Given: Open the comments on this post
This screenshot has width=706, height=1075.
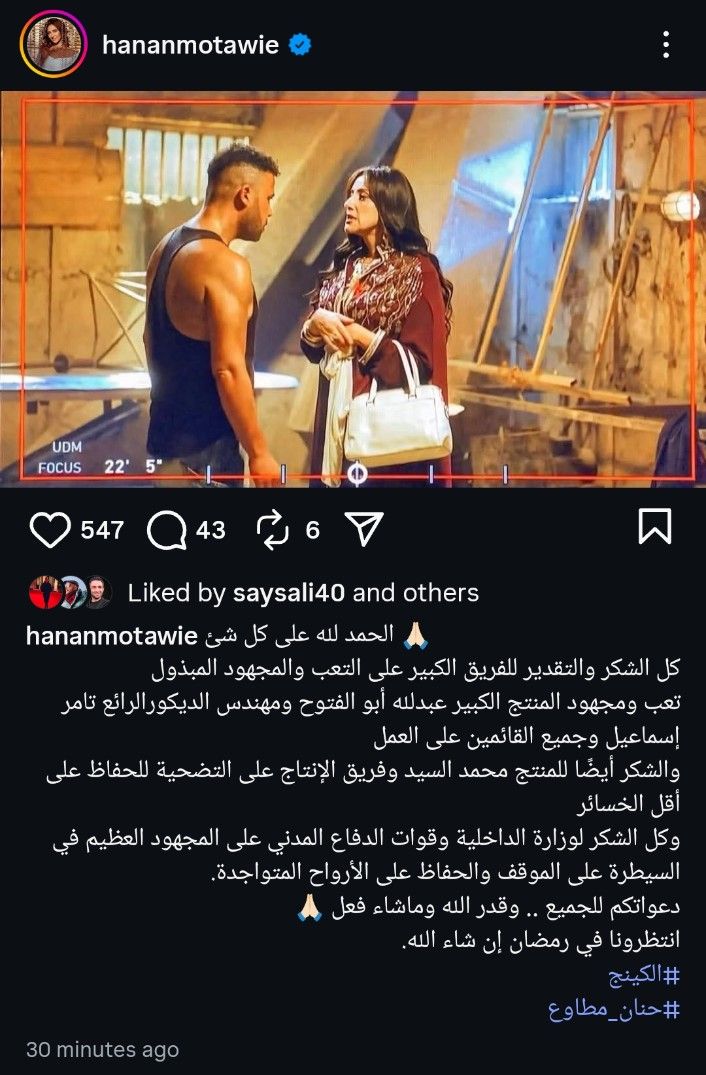Looking at the screenshot, I should (166, 530).
